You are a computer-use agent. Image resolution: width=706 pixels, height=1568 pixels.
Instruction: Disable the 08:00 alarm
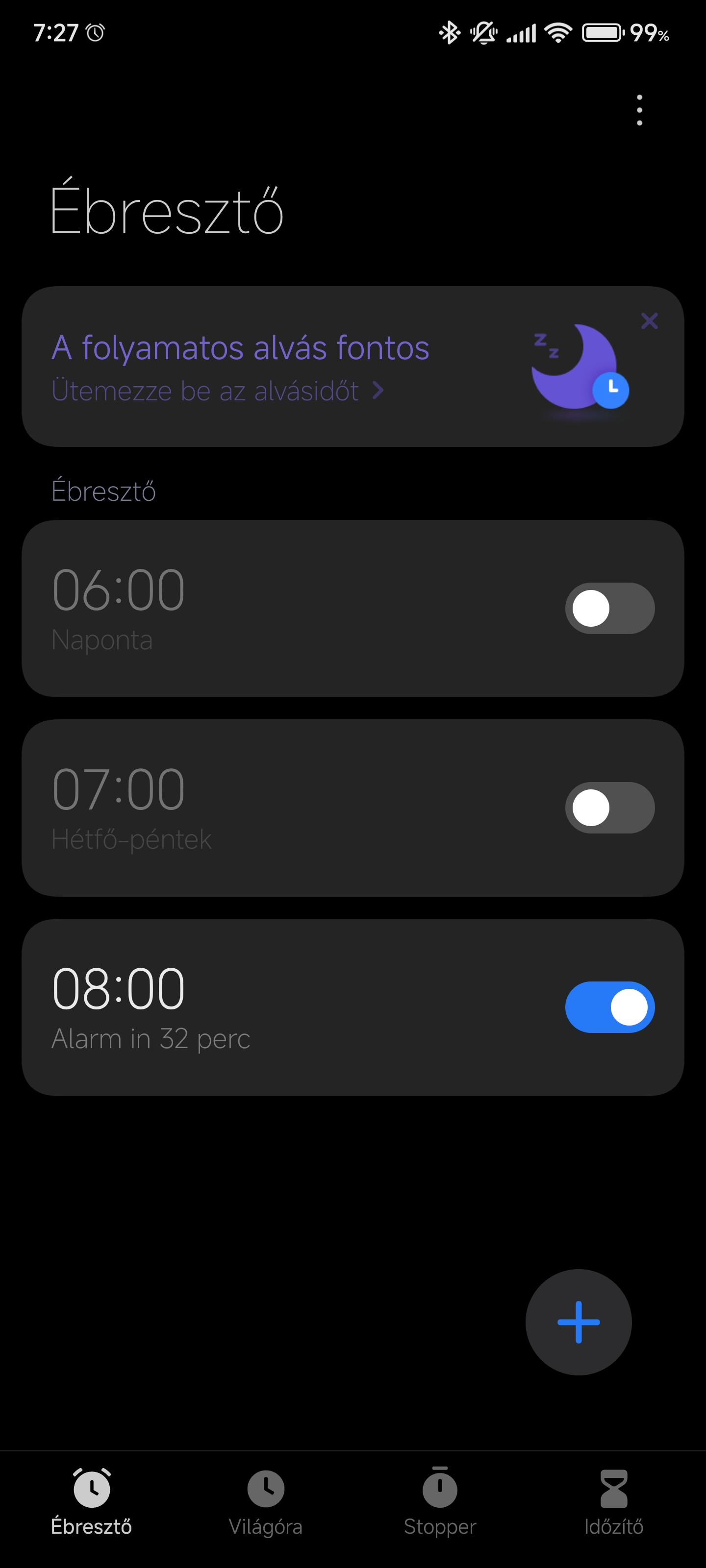coord(610,1007)
